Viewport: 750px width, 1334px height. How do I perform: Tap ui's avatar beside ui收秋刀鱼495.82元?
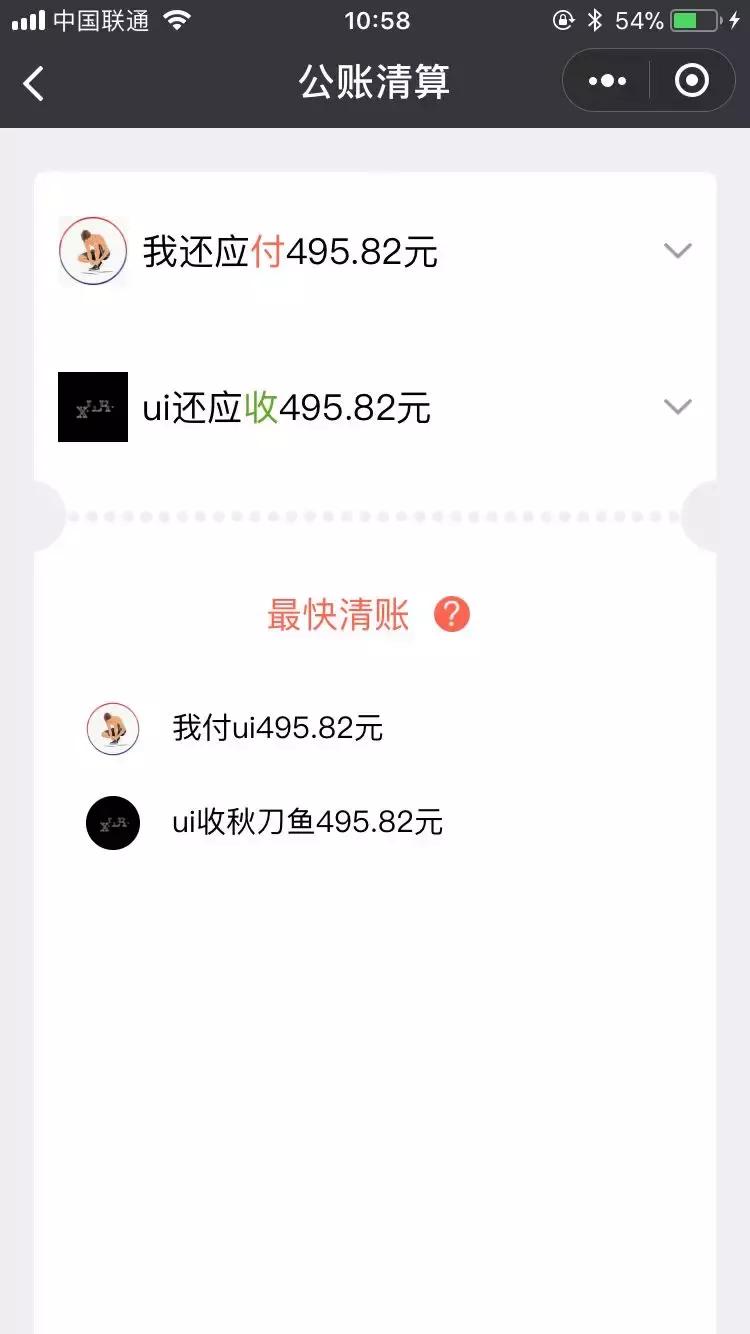point(112,822)
